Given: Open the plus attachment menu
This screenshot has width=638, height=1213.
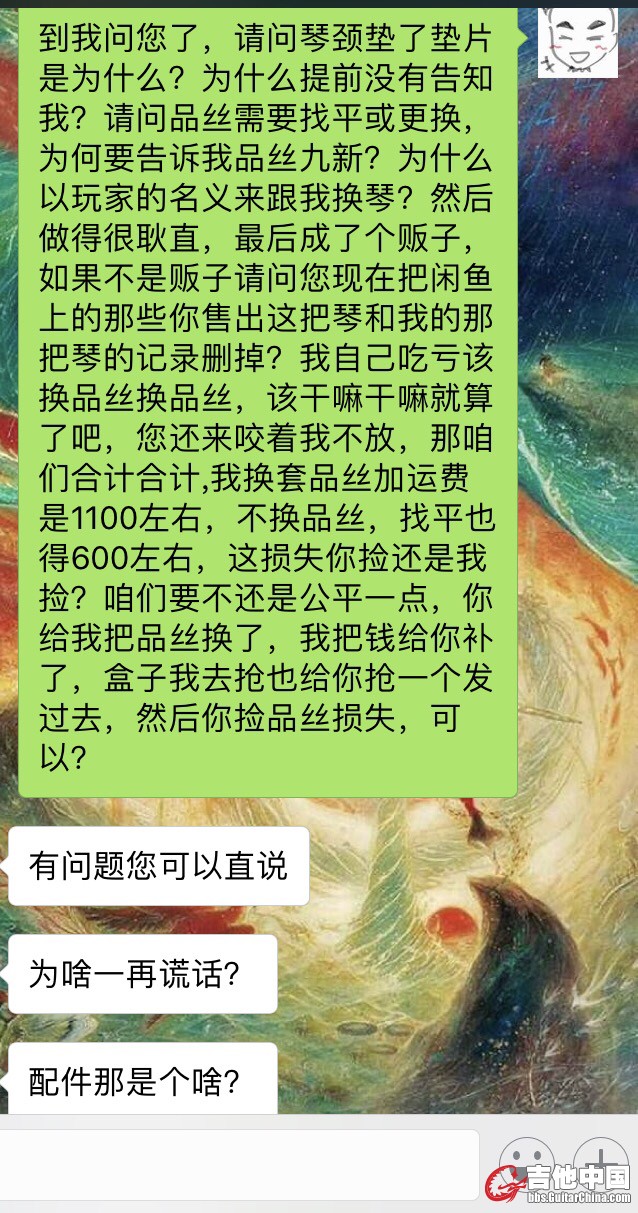Looking at the screenshot, I should tap(600, 1160).
